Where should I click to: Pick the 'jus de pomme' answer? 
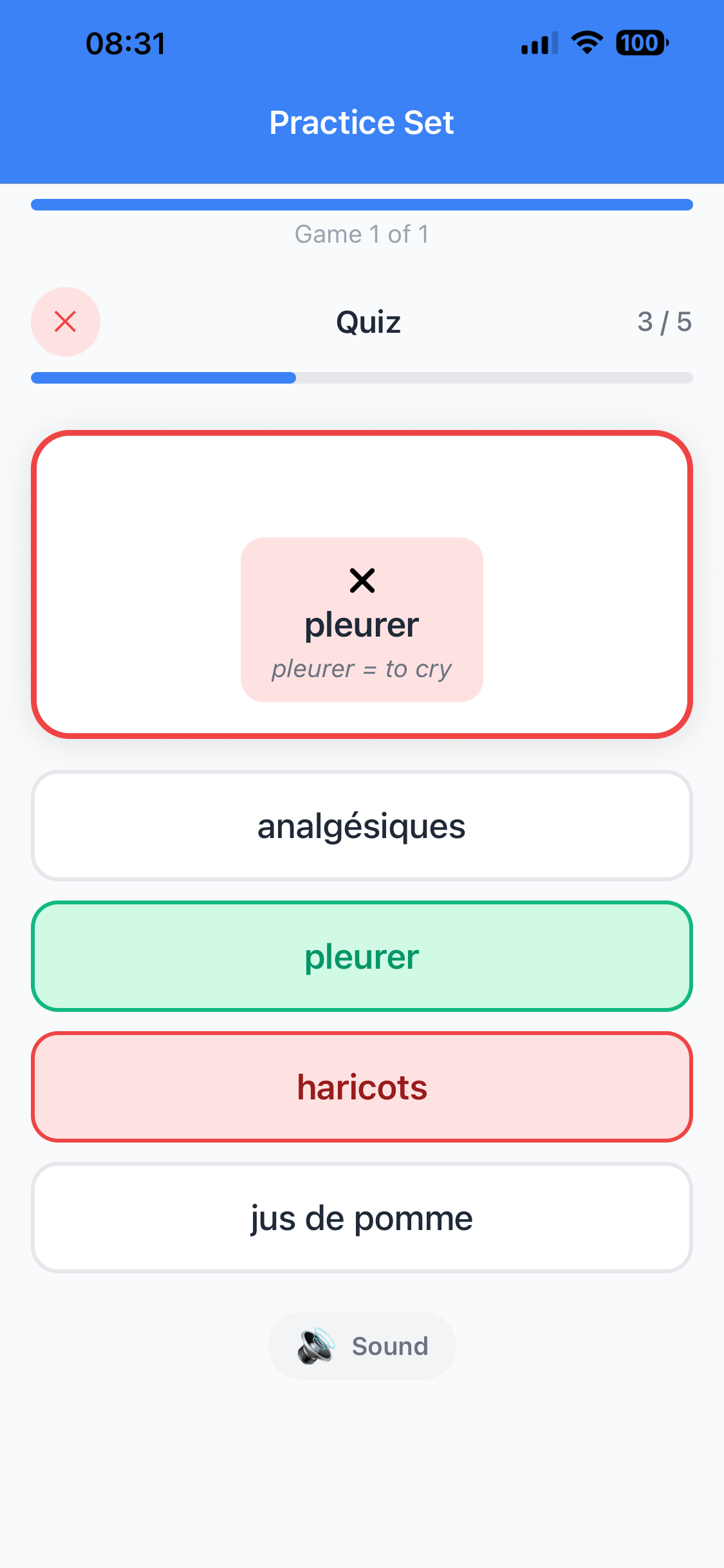tap(362, 1218)
